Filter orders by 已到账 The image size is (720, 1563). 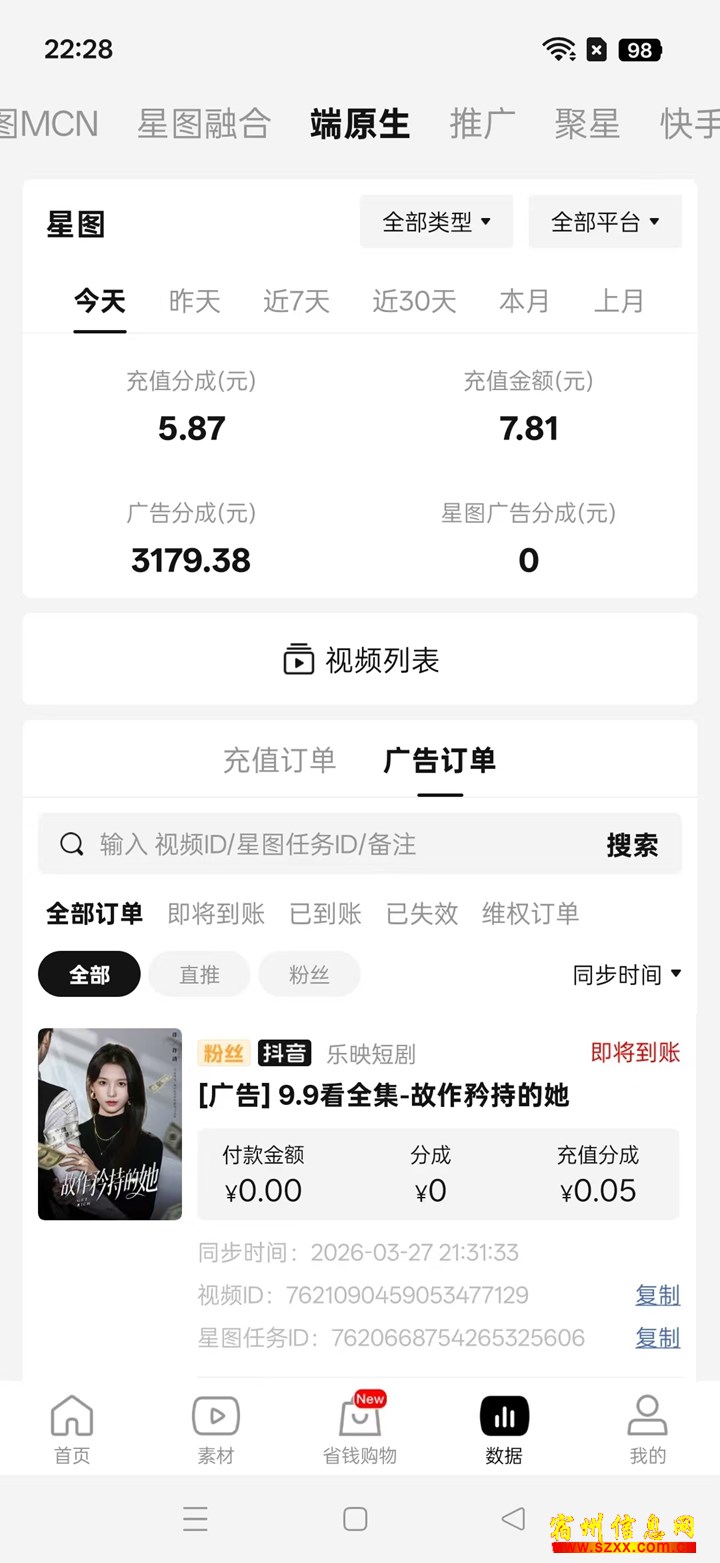click(325, 913)
